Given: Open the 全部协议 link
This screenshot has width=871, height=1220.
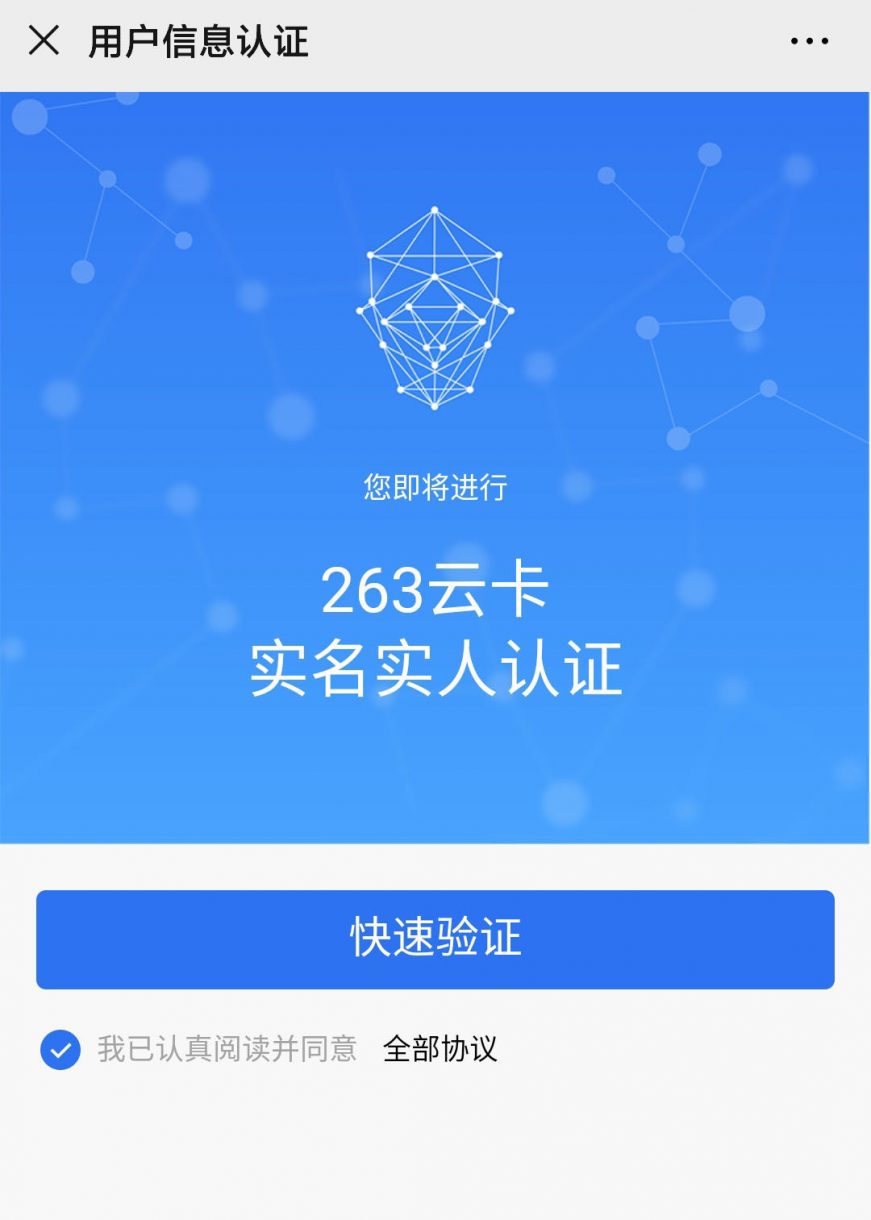Looking at the screenshot, I should [440, 1049].
